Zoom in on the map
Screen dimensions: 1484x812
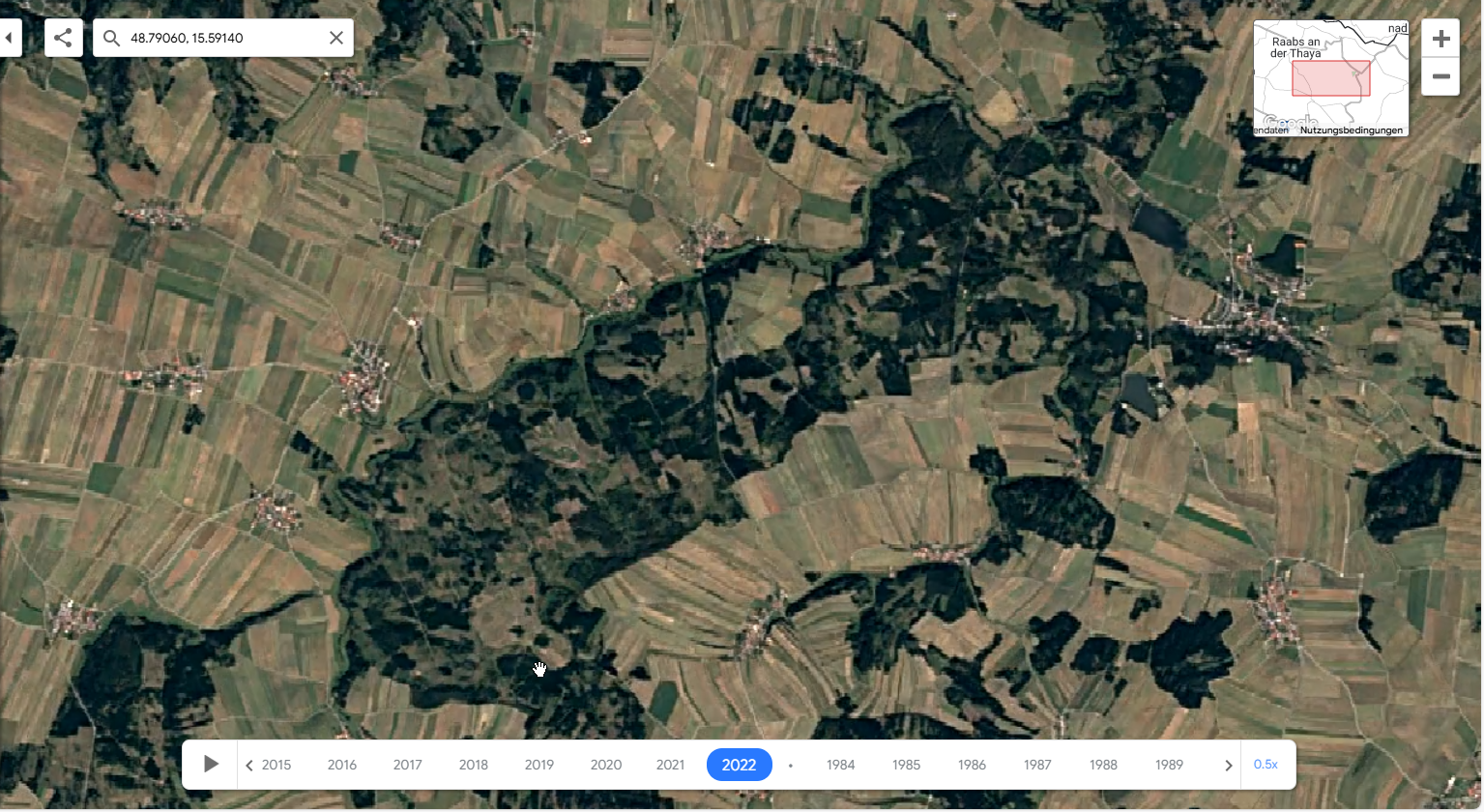1440,39
